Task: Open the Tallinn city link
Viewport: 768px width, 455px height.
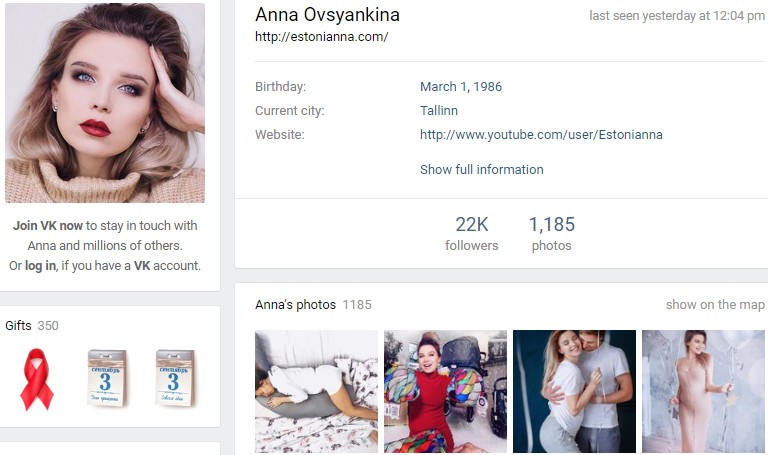Action: tap(438, 110)
